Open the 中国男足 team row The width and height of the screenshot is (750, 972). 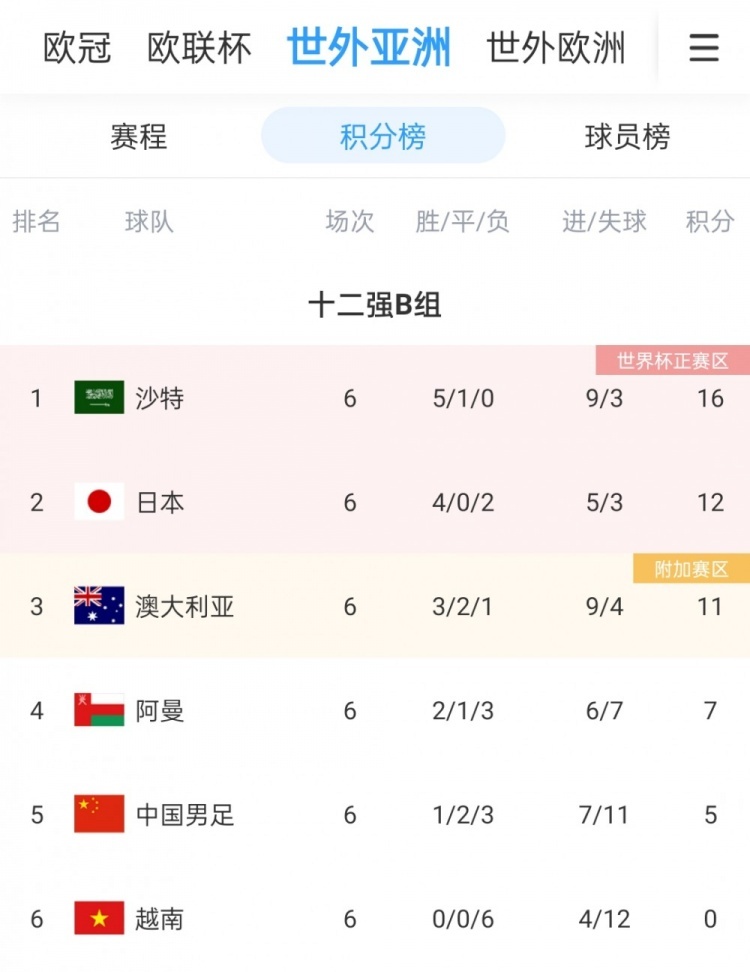coord(375,814)
